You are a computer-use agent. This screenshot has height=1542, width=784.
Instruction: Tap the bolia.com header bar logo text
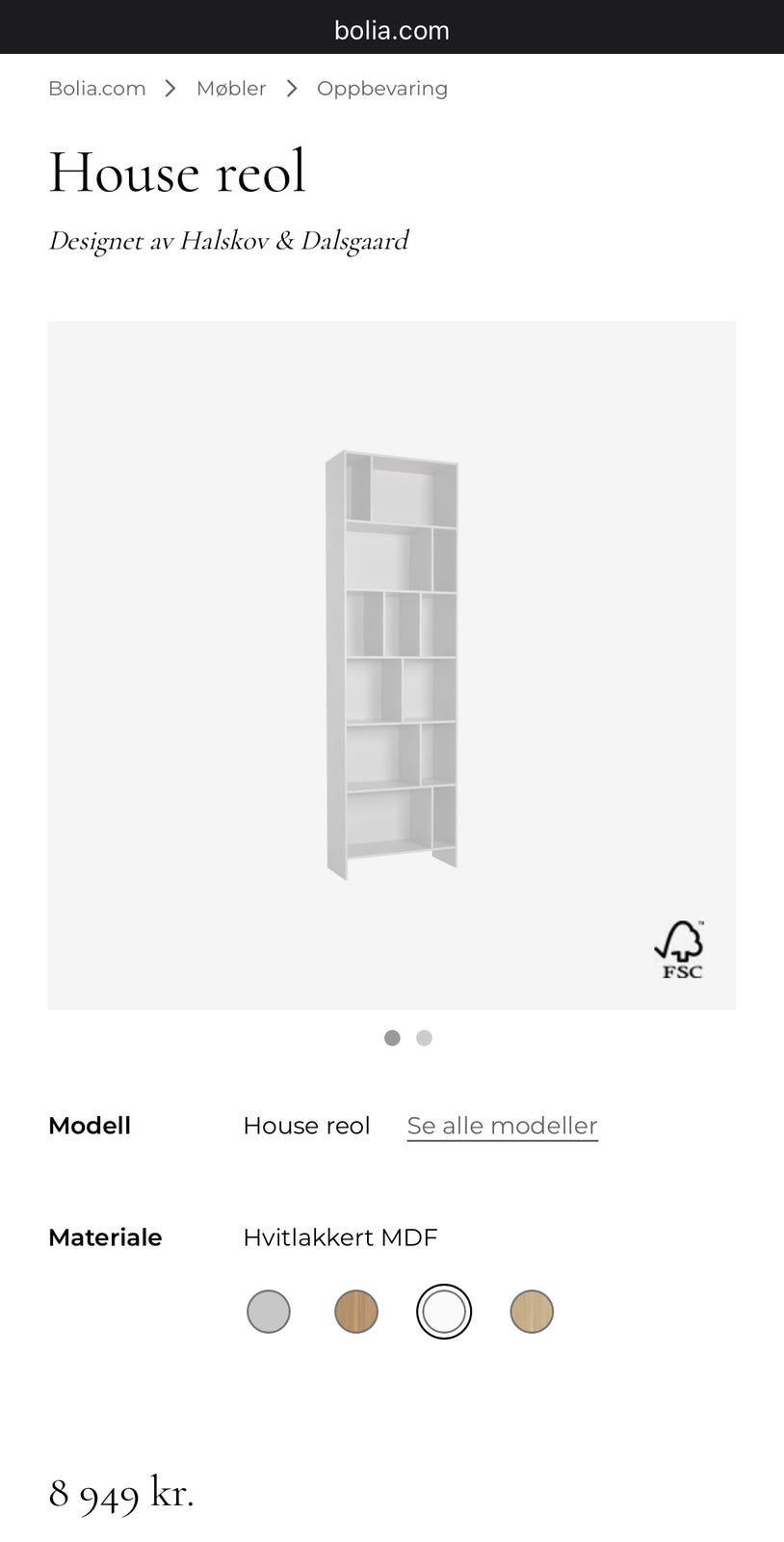pos(391,29)
